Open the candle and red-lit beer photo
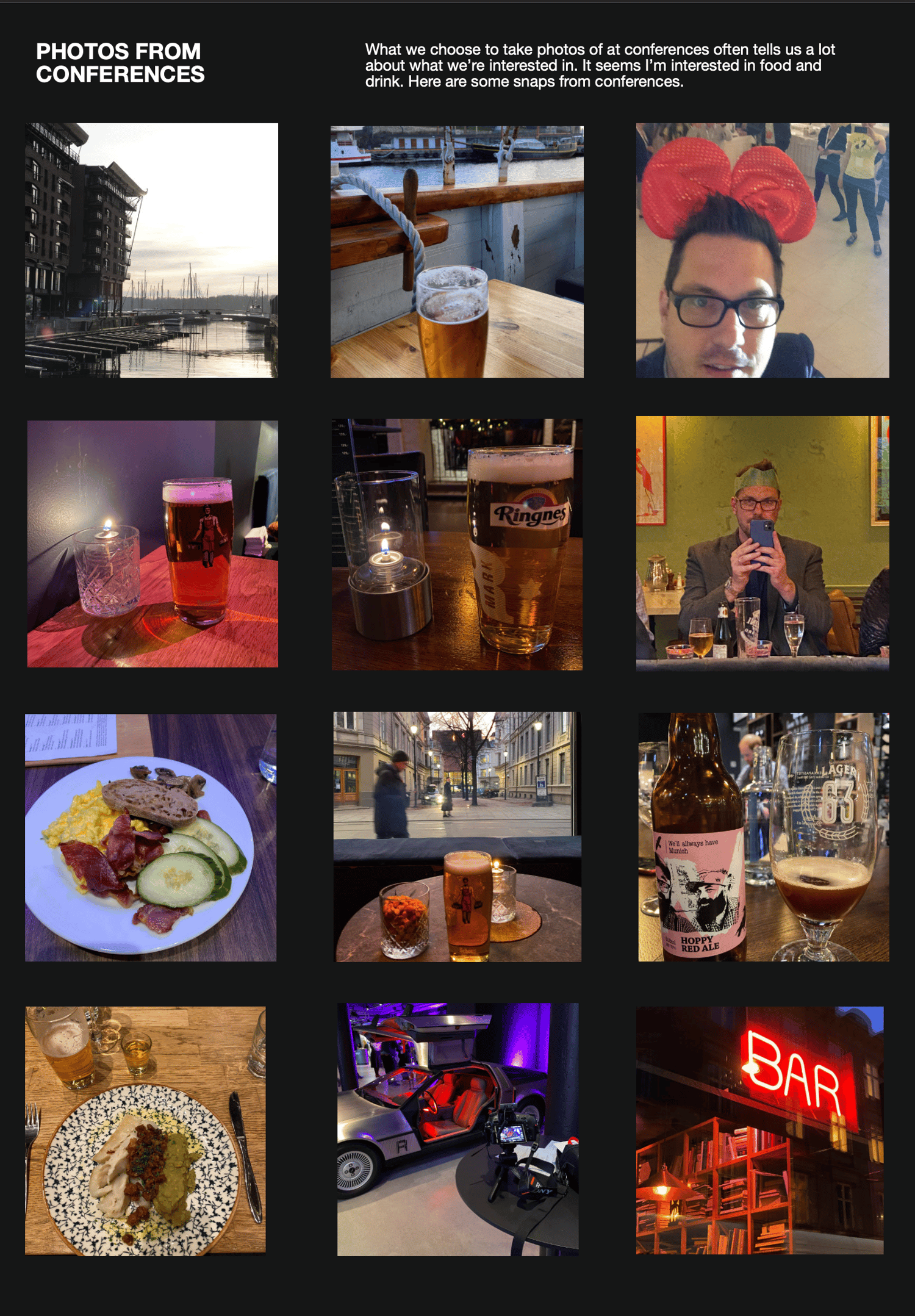The height and width of the screenshot is (1316, 915). click(152, 544)
